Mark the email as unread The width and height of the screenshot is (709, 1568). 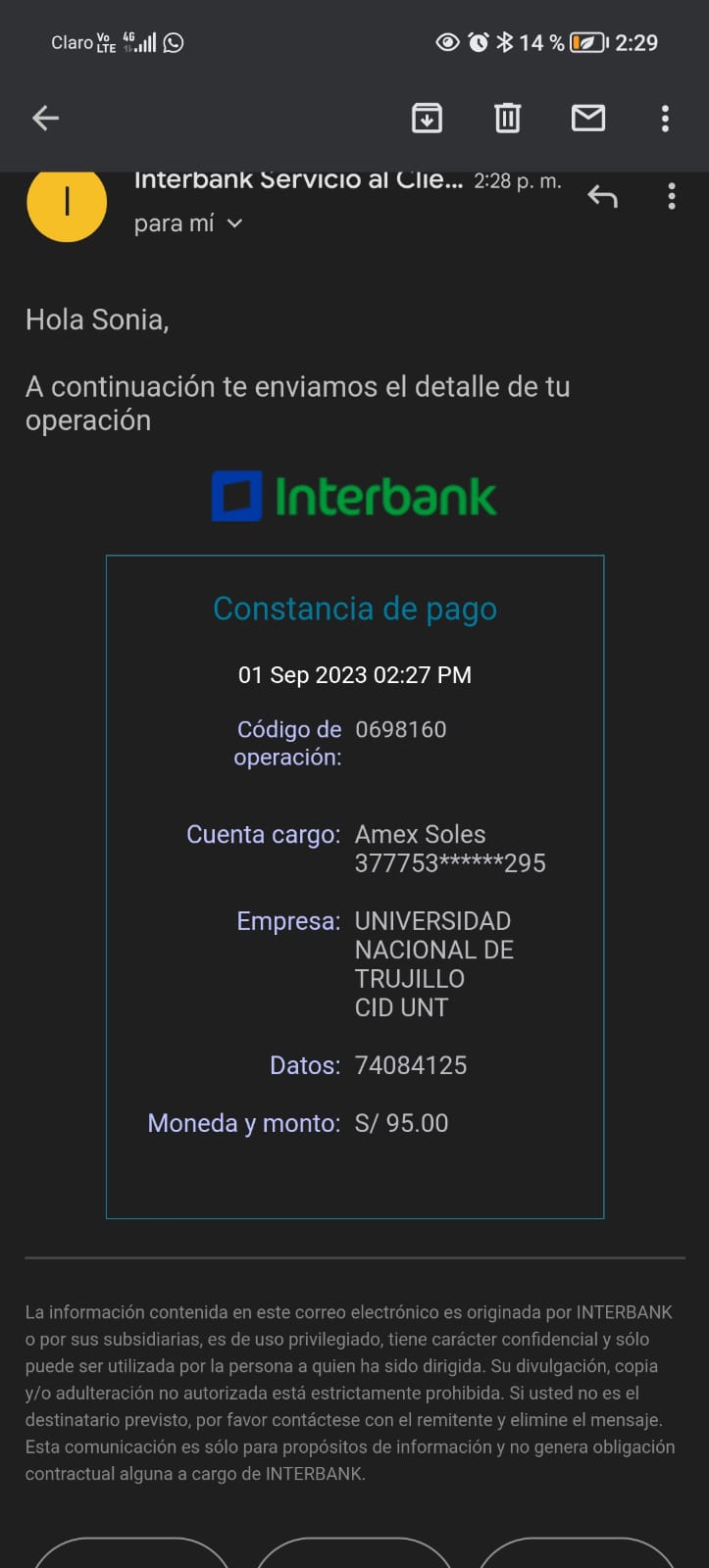coord(588,118)
